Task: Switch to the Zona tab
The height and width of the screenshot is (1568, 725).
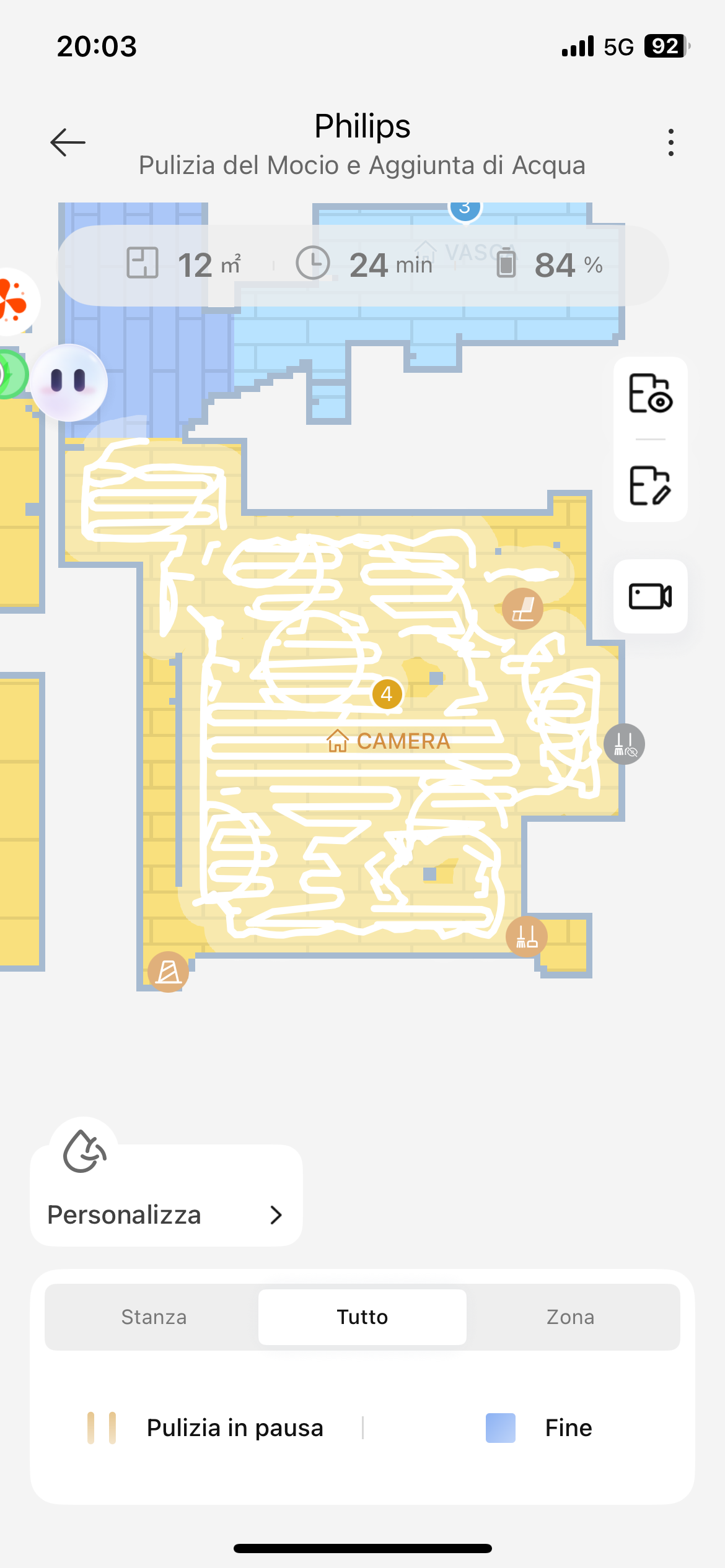Action: pos(570,1317)
